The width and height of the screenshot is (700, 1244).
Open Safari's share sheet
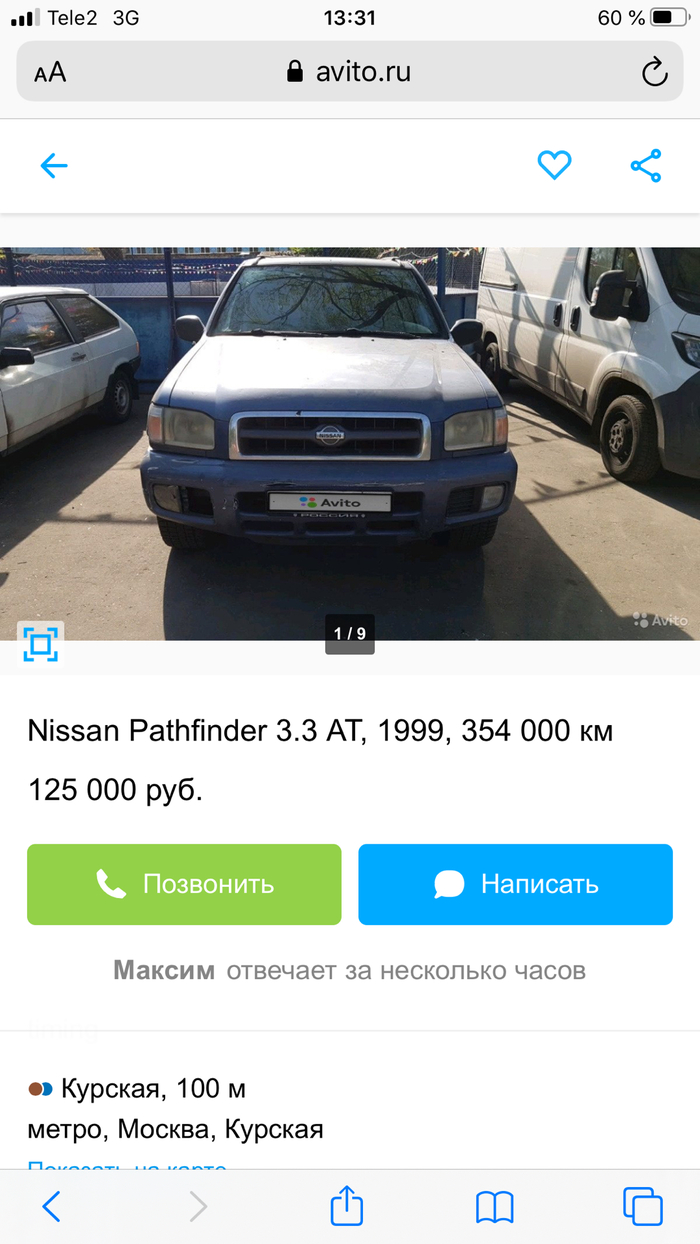(346, 1206)
